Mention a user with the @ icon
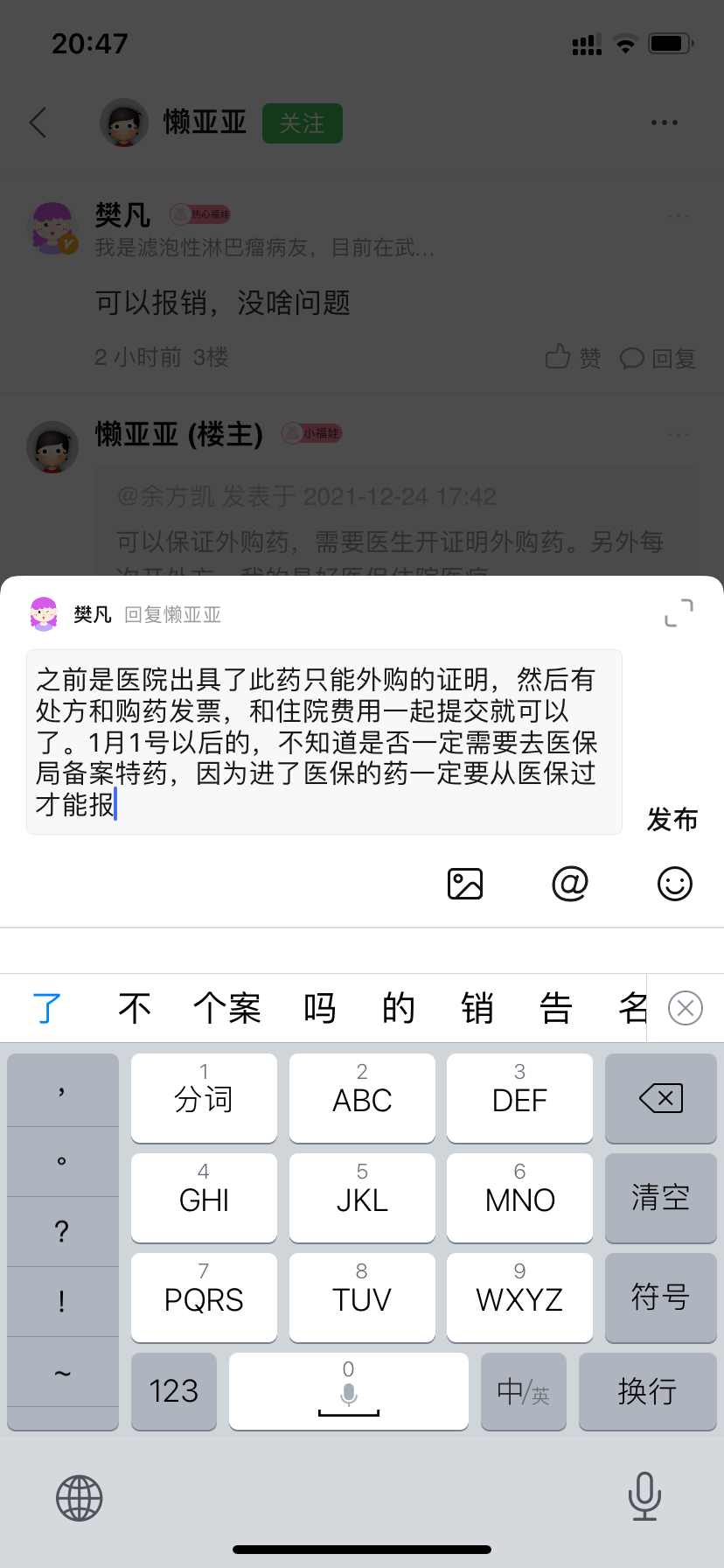This screenshot has height=1568, width=724. (x=570, y=884)
